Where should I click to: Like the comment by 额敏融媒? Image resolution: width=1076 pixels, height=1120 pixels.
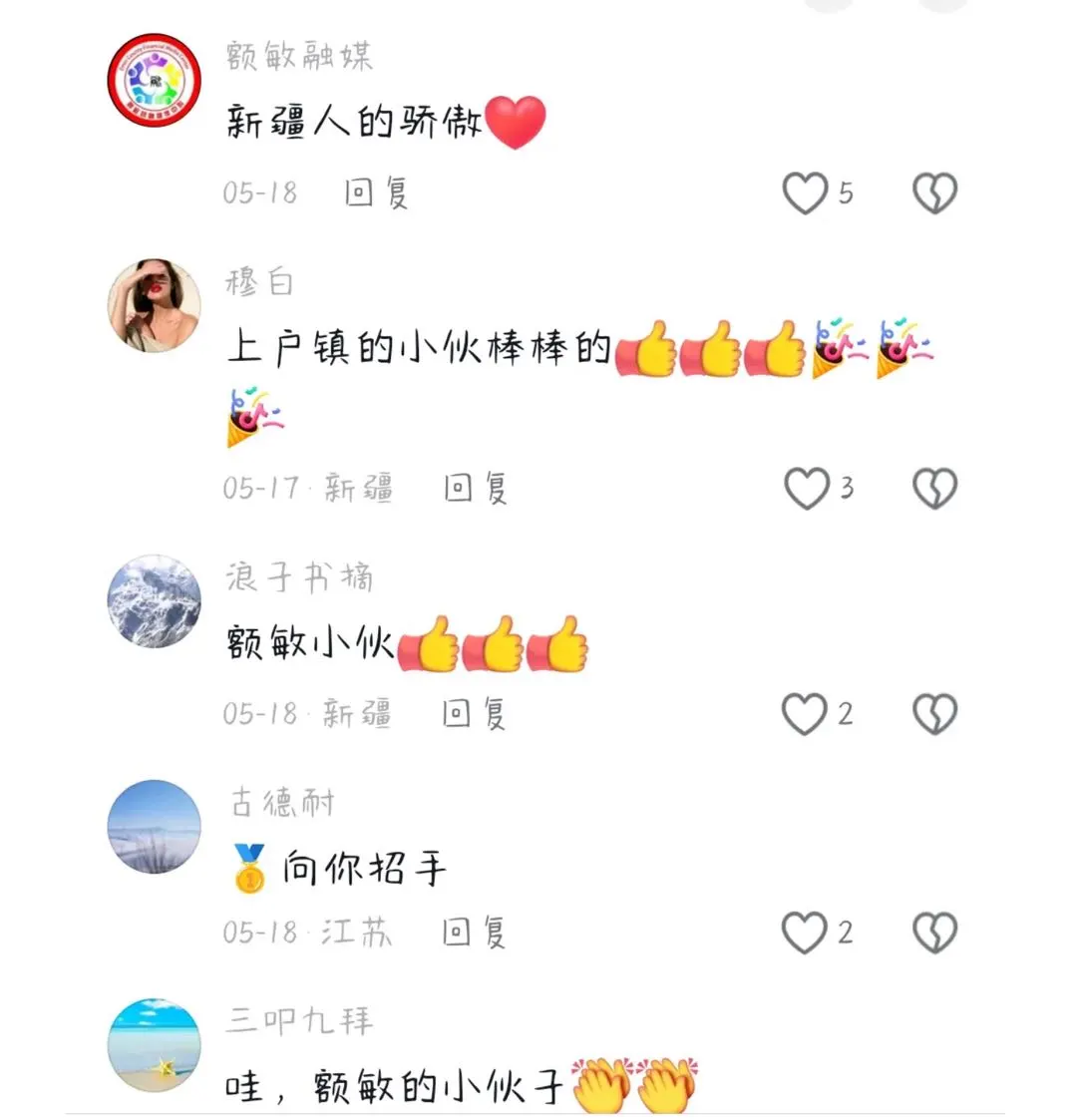tap(805, 192)
